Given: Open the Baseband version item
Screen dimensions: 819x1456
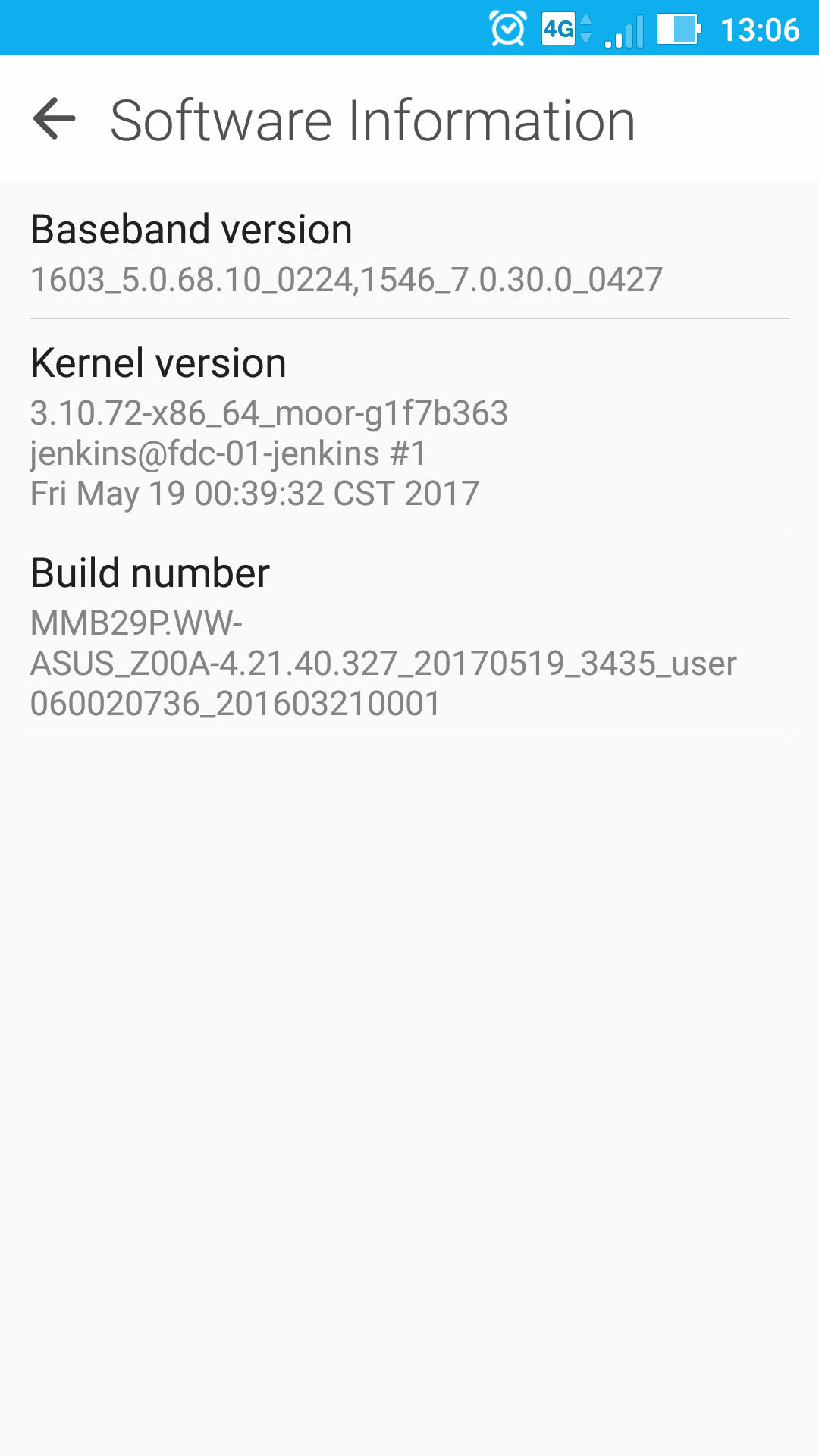Looking at the screenshot, I should [409, 251].
